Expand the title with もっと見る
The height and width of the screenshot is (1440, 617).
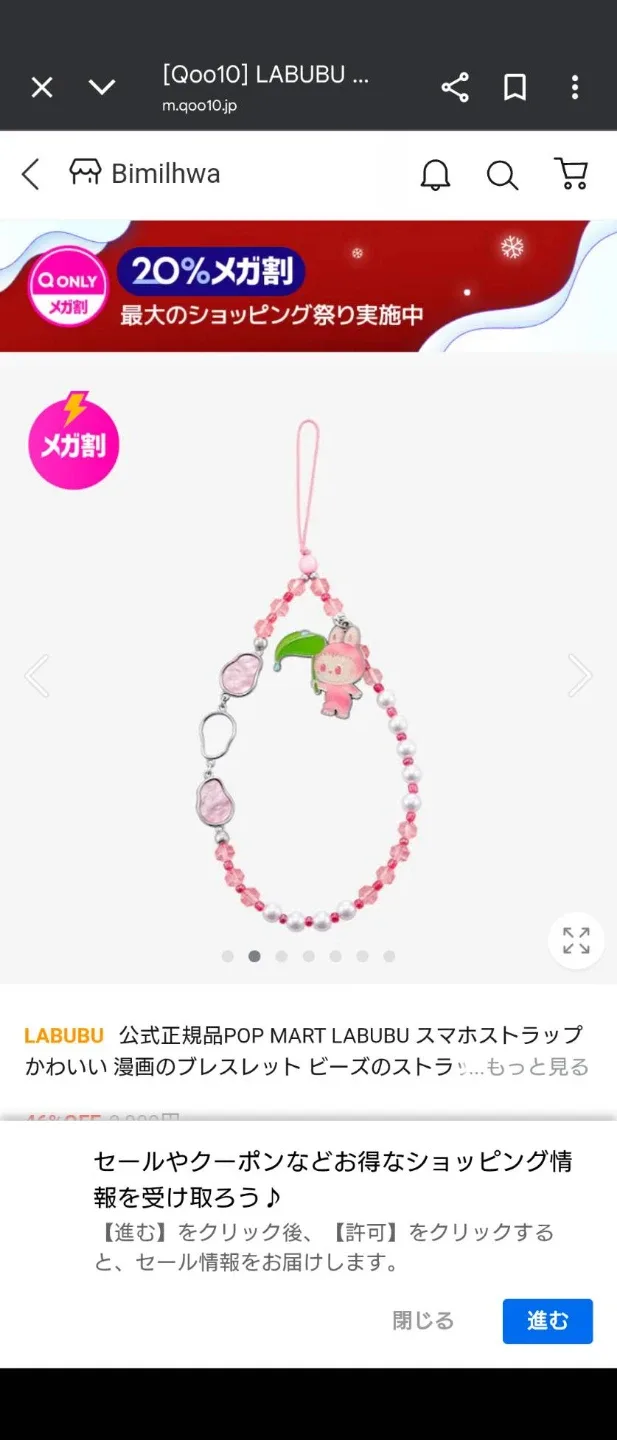537,1067
